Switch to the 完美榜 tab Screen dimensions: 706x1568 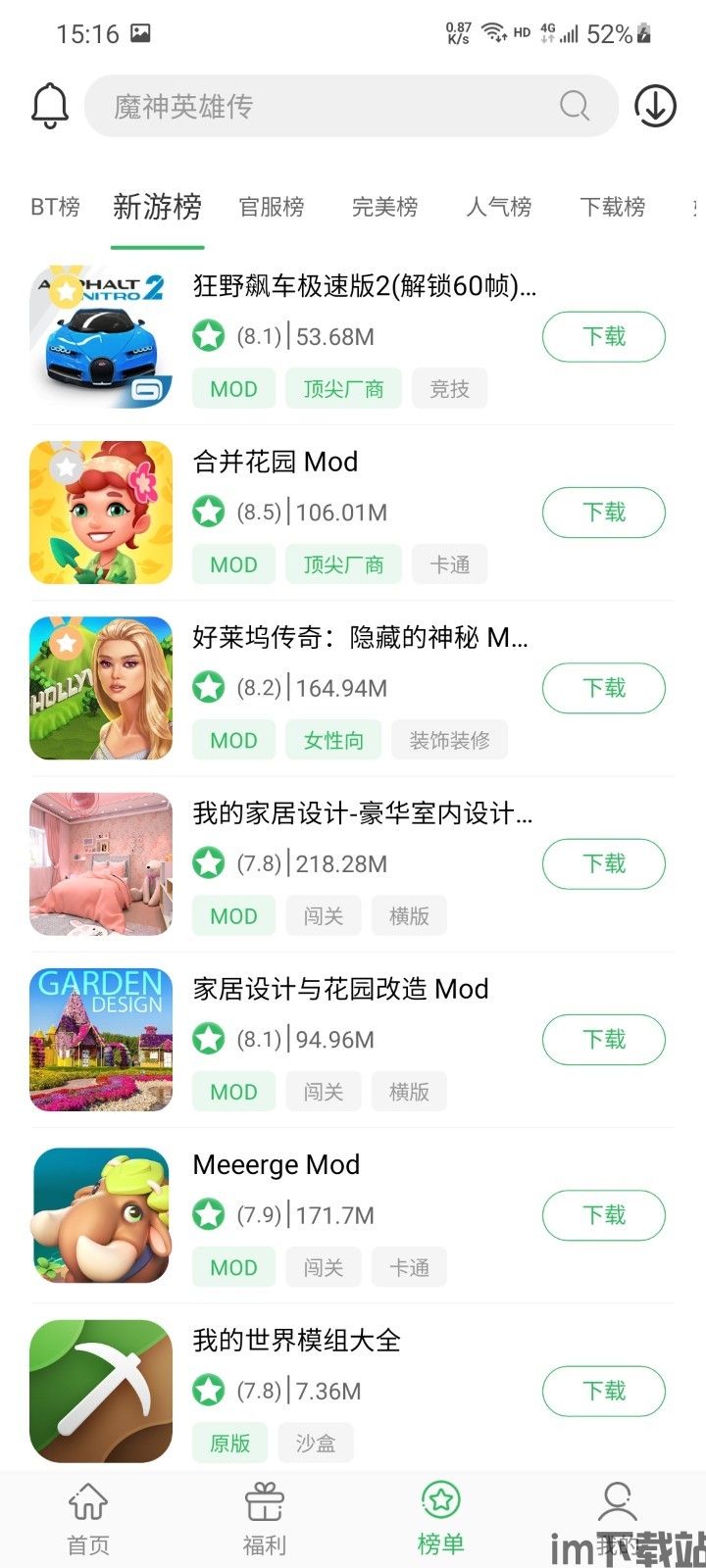(385, 207)
